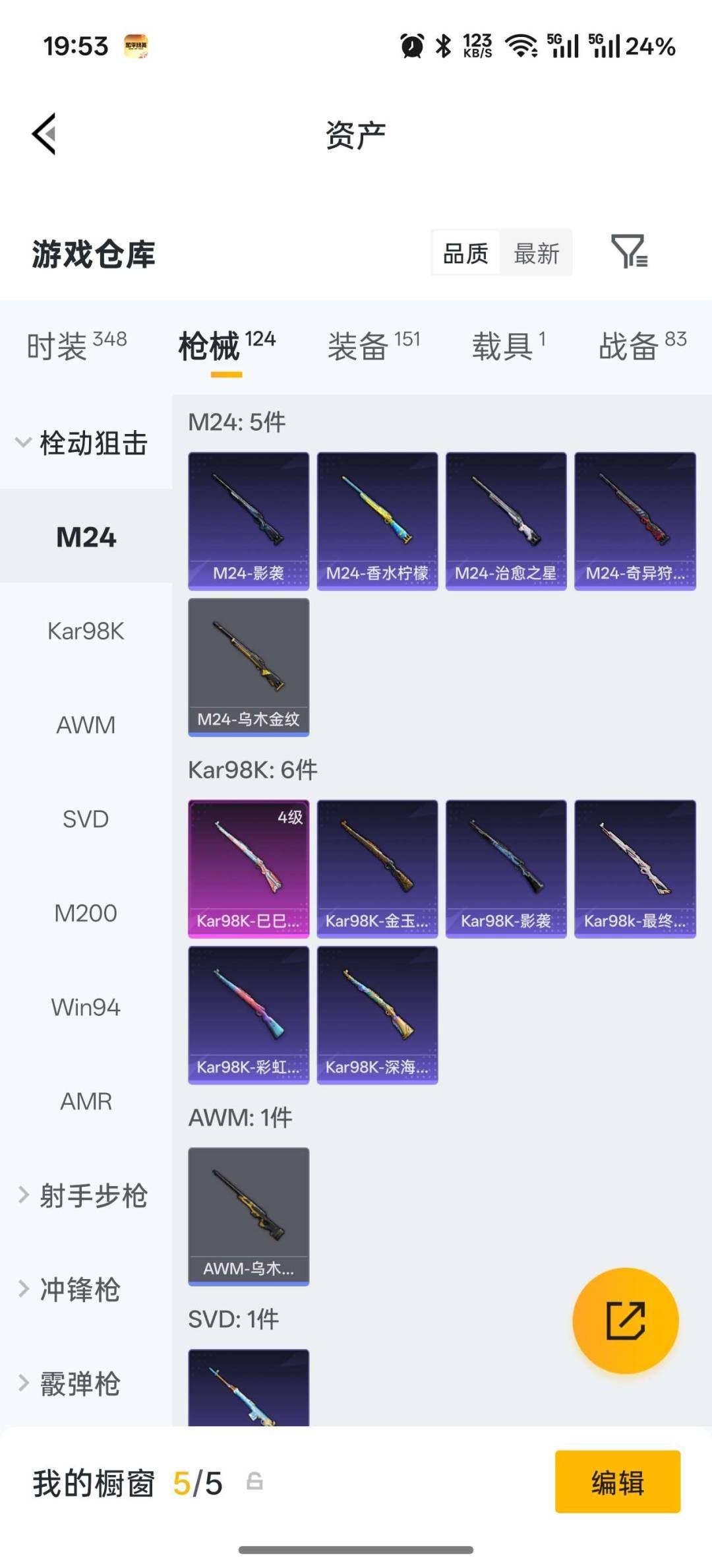The width and height of the screenshot is (712, 1568).
Task: Select M200 in the side list
Action: click(x=86, y=914)
